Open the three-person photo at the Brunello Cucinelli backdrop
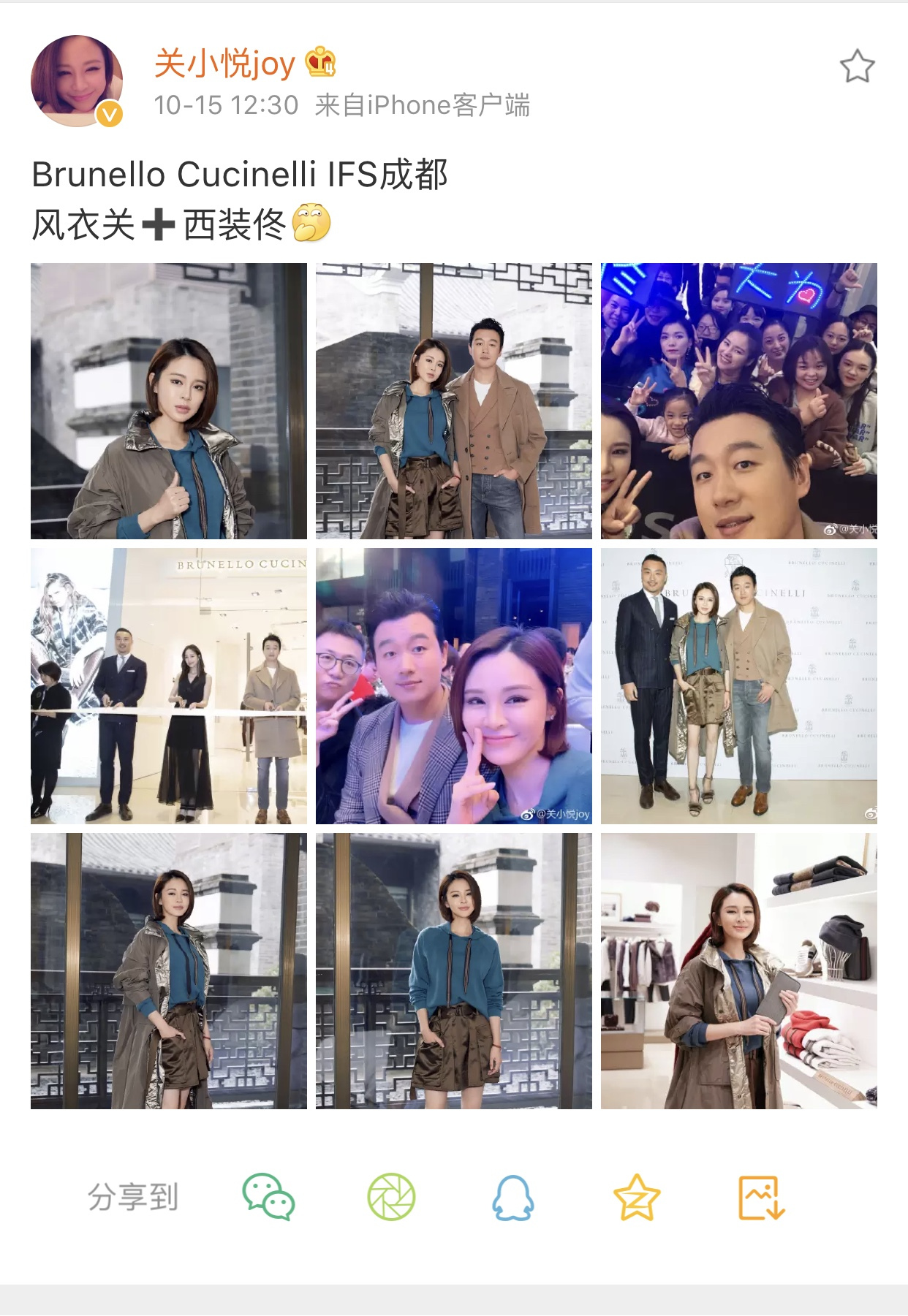This screenshot has height=1316, width=908. coord(738,686)
